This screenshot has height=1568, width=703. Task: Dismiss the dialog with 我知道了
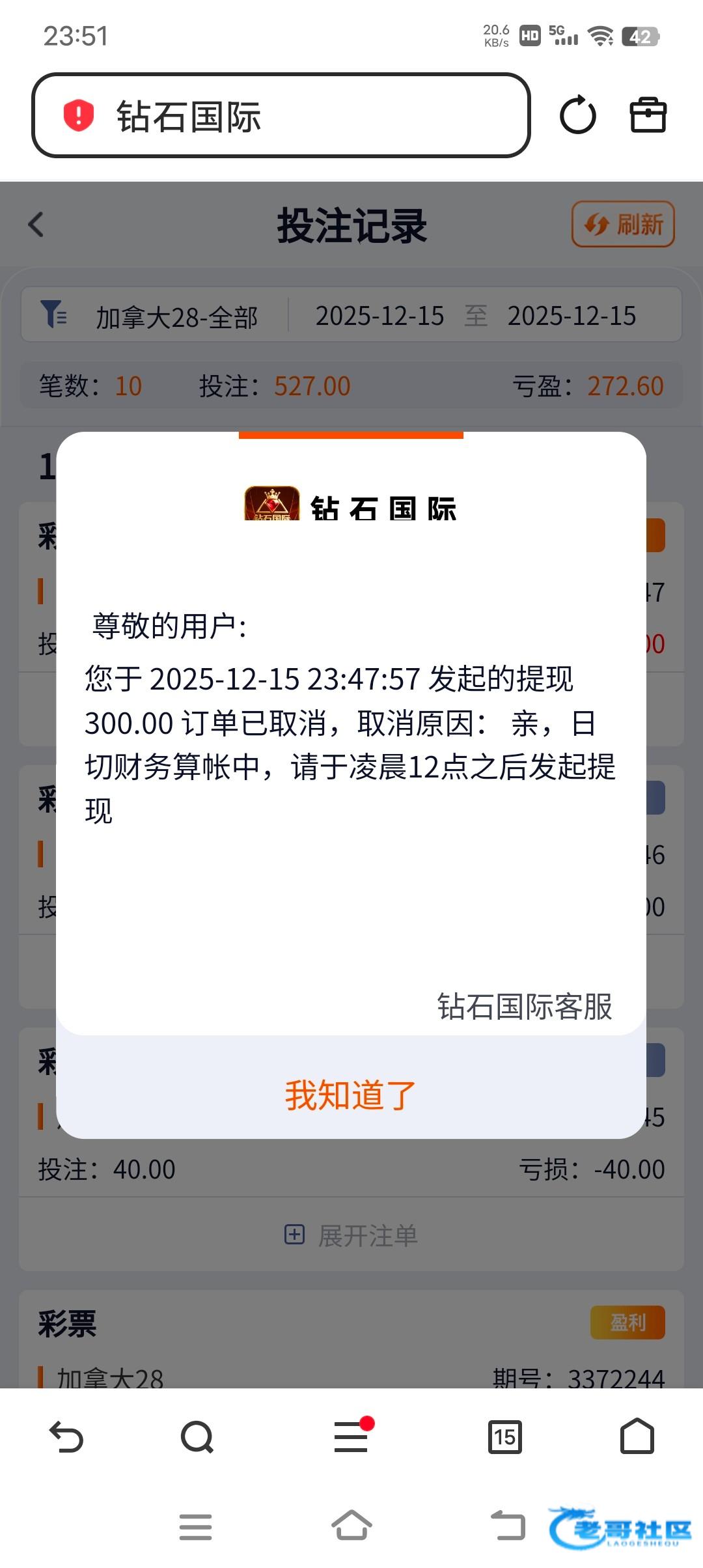point(351,1094)
